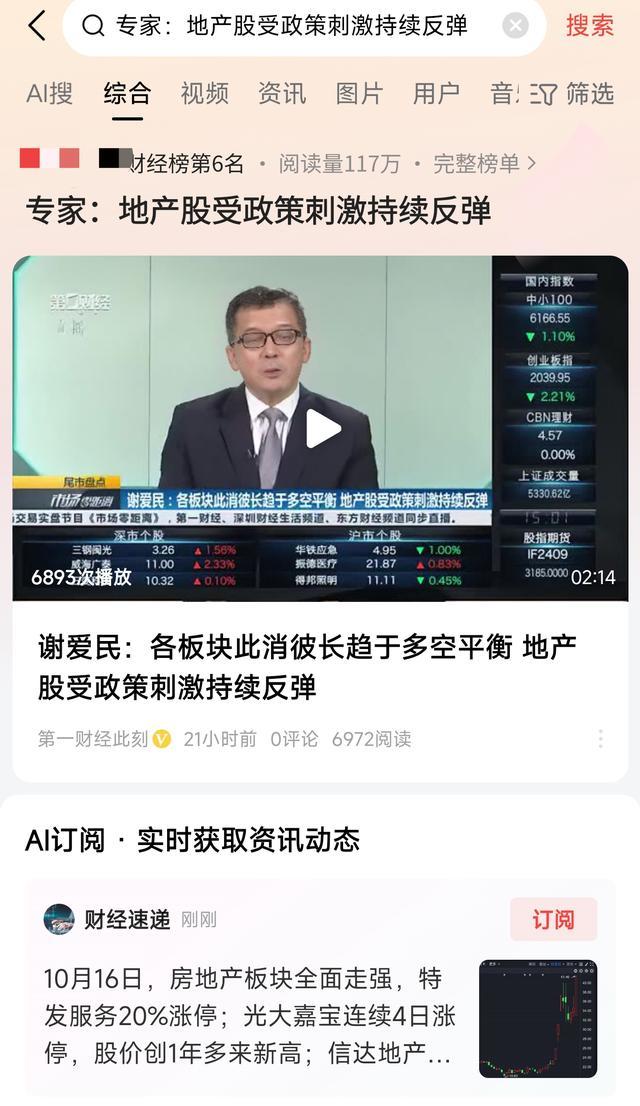This screenshot has width=640, height=1106.
Task: Open the 完整榜单 ranking link
Action: point(485,163)
